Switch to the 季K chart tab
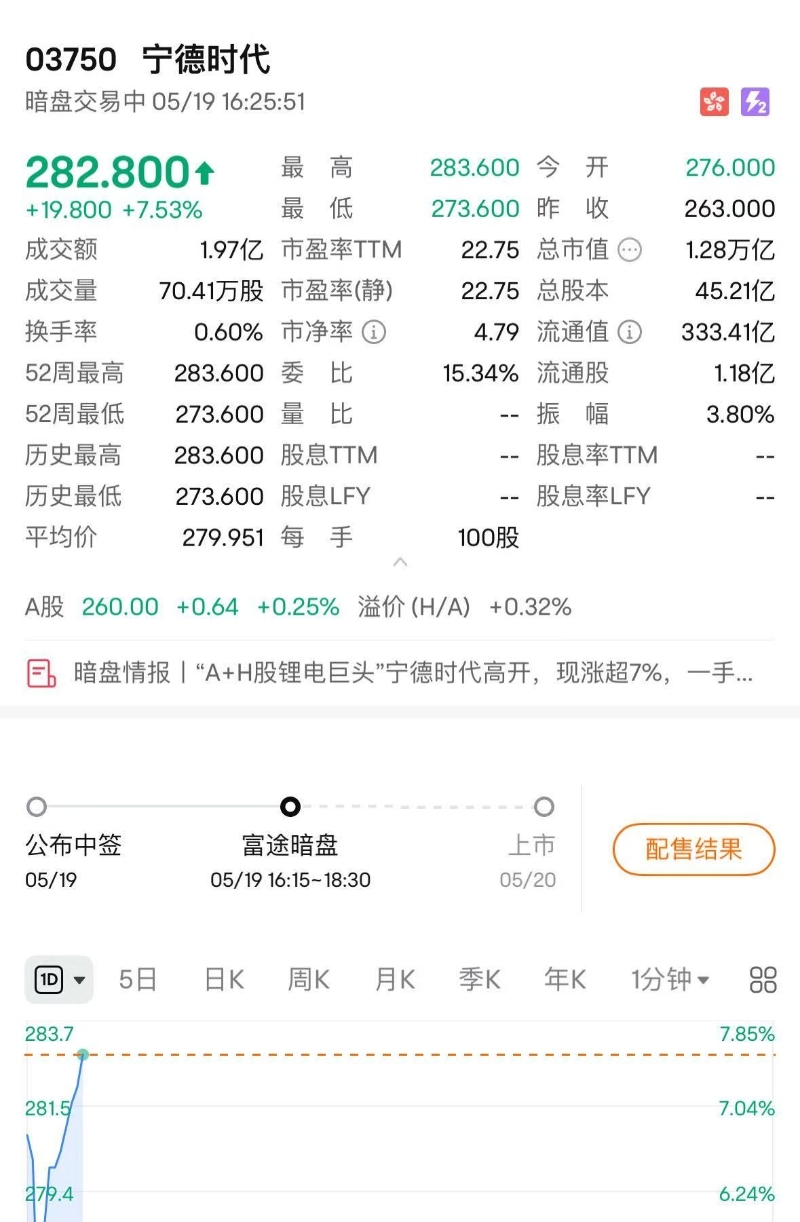The image size is (800, 1222). tap(479, 979)
